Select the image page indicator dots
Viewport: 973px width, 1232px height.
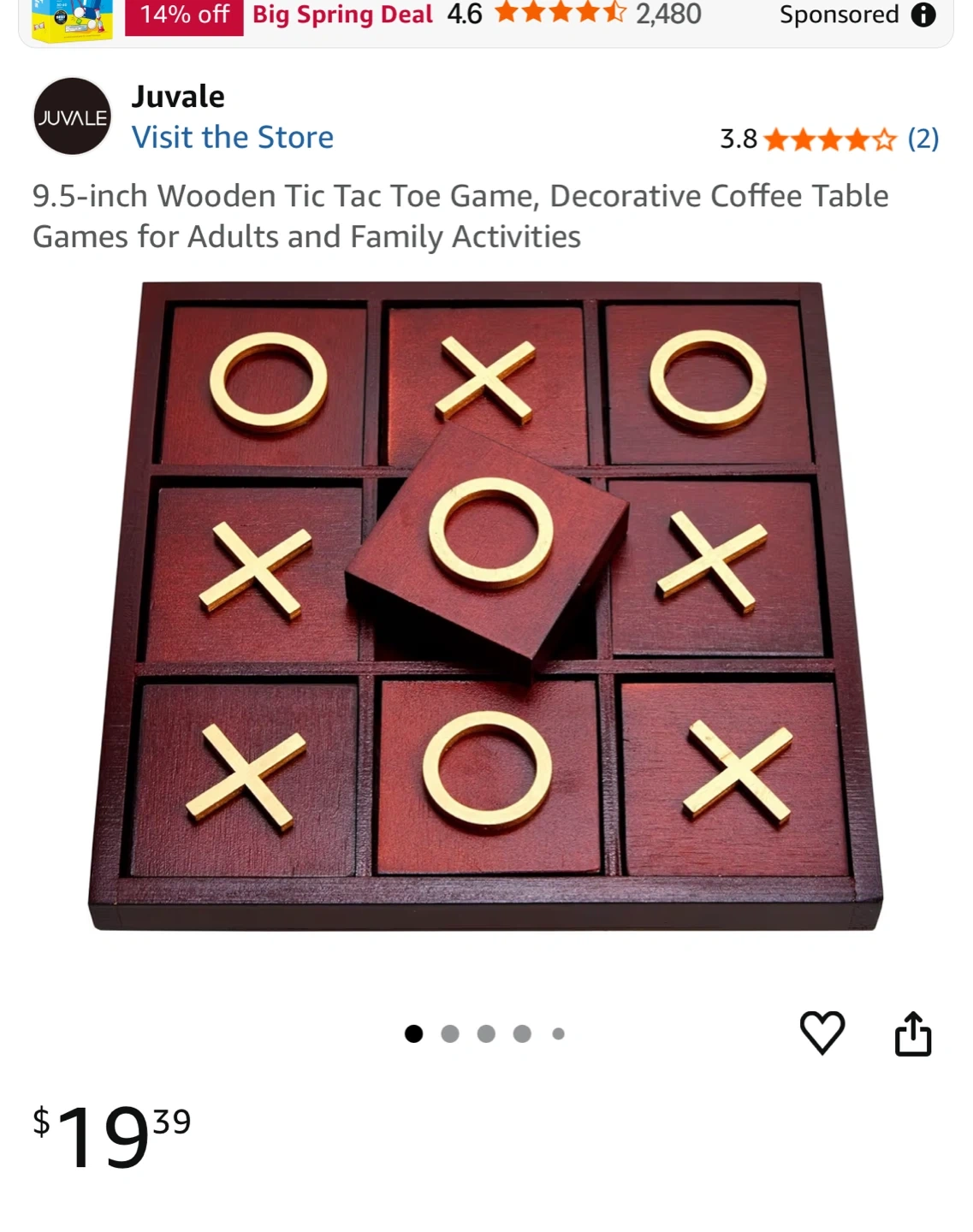[485, 1034]
